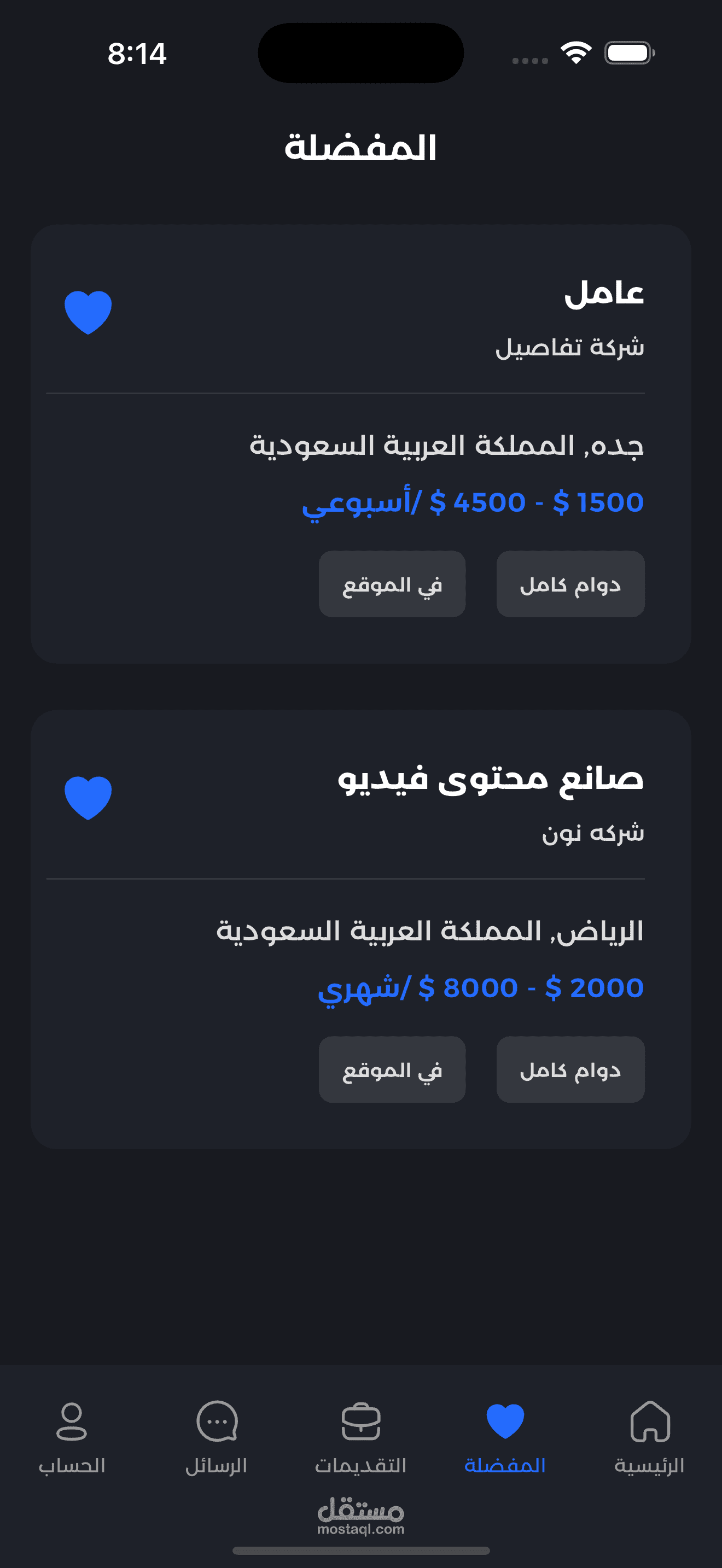The width and height of the screenshot is (722, 1568).
Task: Open the الرسائل tab
Action: (x=217, y=1438)
